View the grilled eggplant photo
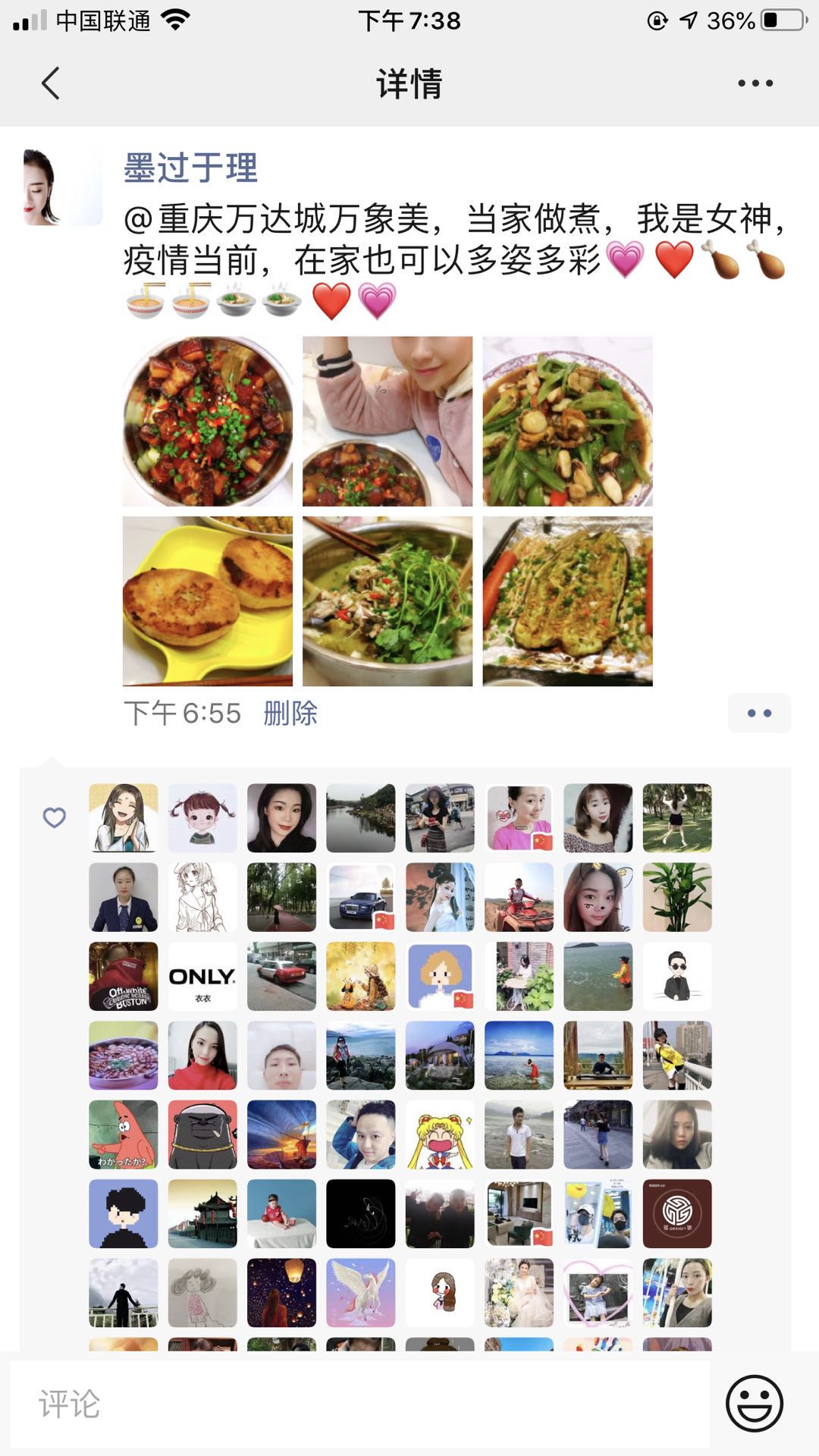819x1456 pixels. (x=567, y=601)
